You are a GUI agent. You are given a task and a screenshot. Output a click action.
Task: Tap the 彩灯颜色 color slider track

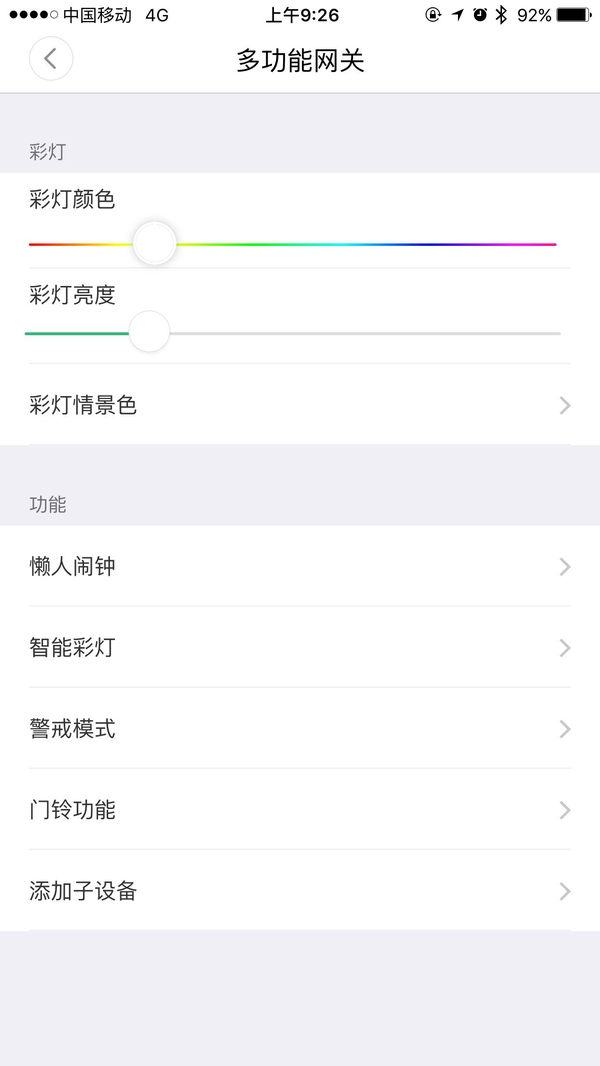(293, 244)
